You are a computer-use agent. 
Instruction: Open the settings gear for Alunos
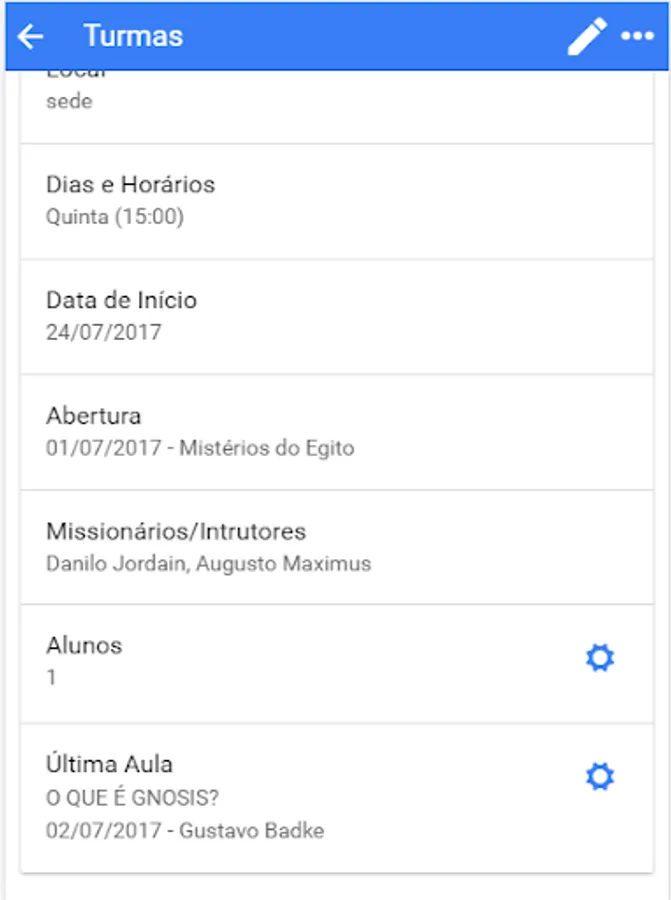pos(599,659)
